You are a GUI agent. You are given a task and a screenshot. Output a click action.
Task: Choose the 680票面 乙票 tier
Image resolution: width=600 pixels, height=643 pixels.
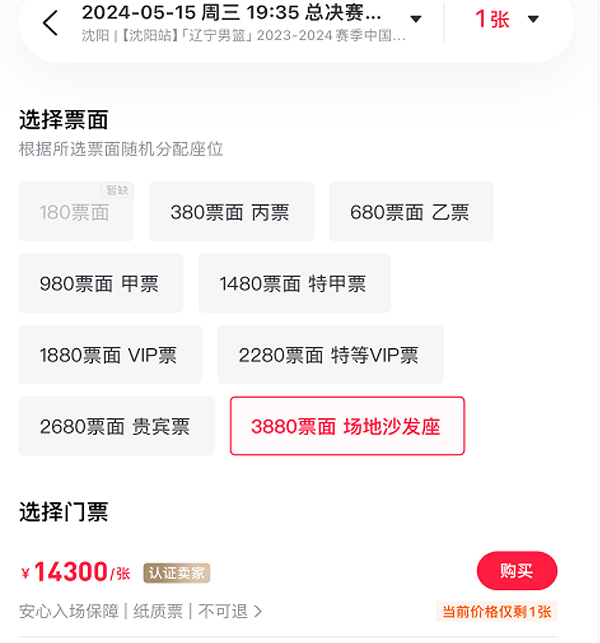(x=411, y=212)
